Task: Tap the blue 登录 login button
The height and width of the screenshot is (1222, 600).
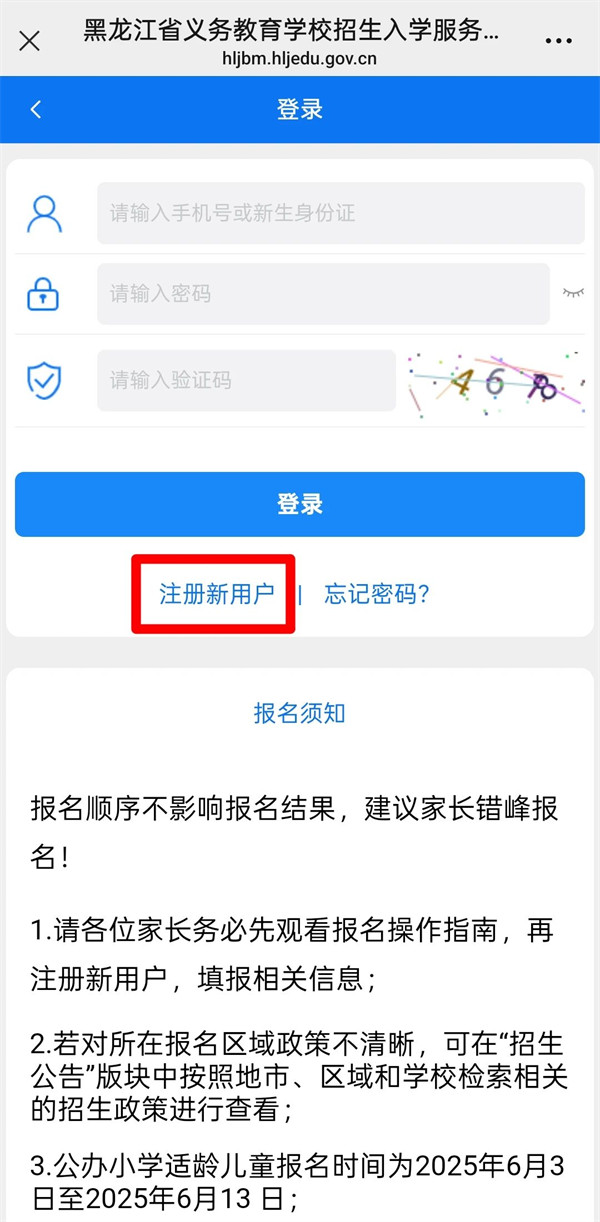Action: (x=300, y=504)
